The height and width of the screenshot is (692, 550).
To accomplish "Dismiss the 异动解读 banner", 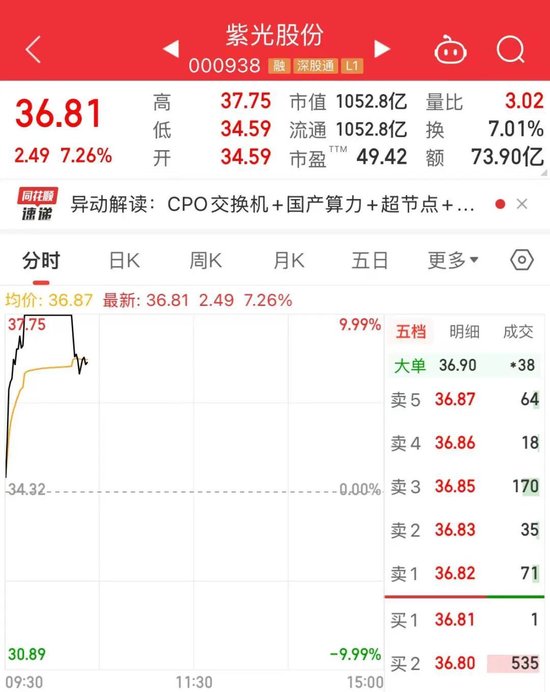I will 522,204.
